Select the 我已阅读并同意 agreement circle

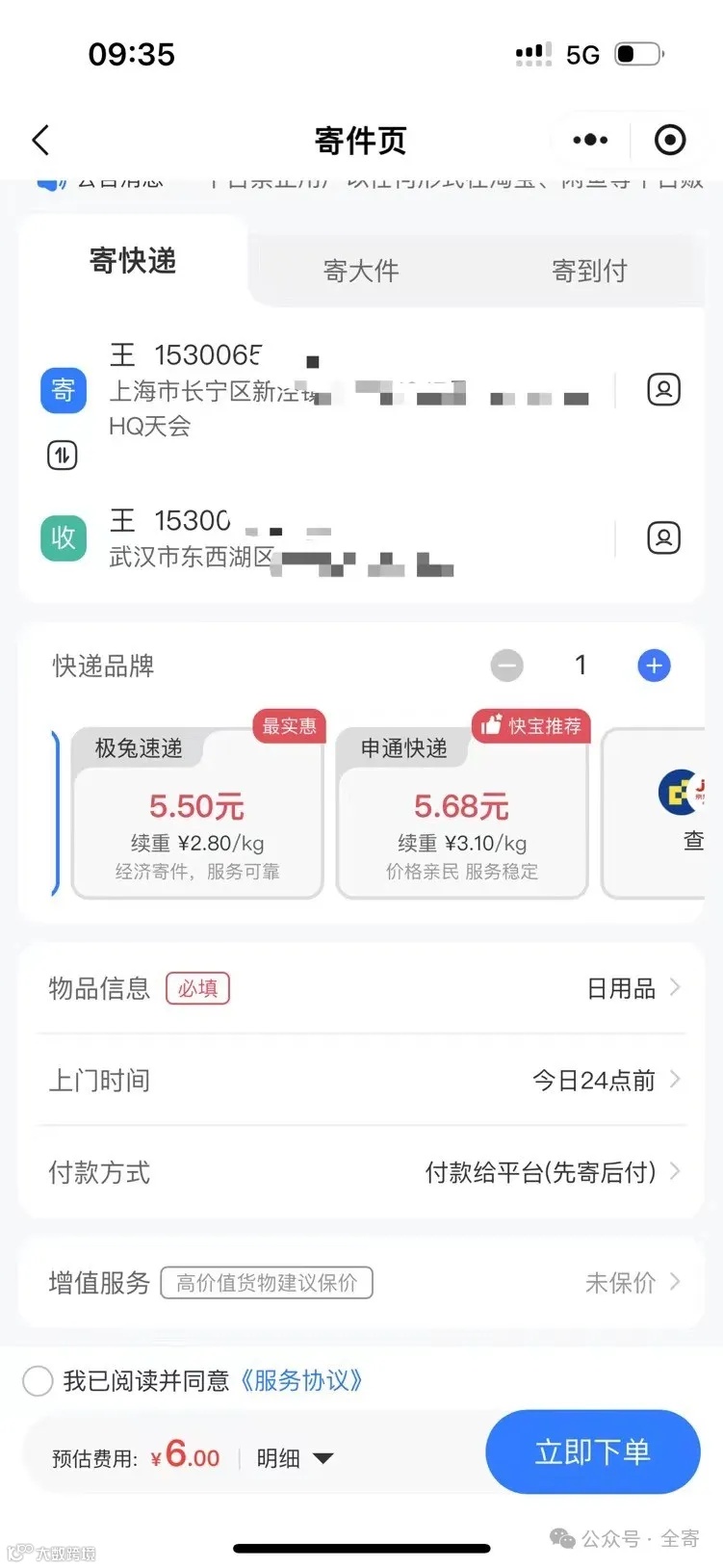[37, 1380]
